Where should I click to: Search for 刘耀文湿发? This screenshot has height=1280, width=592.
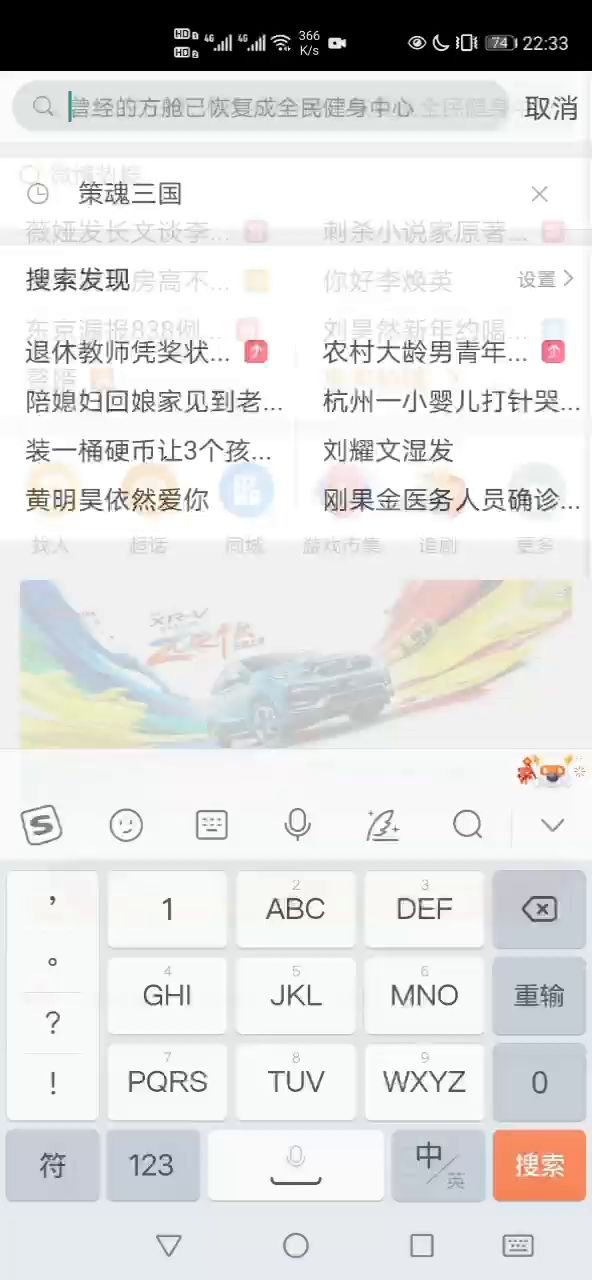click(388, 450)
